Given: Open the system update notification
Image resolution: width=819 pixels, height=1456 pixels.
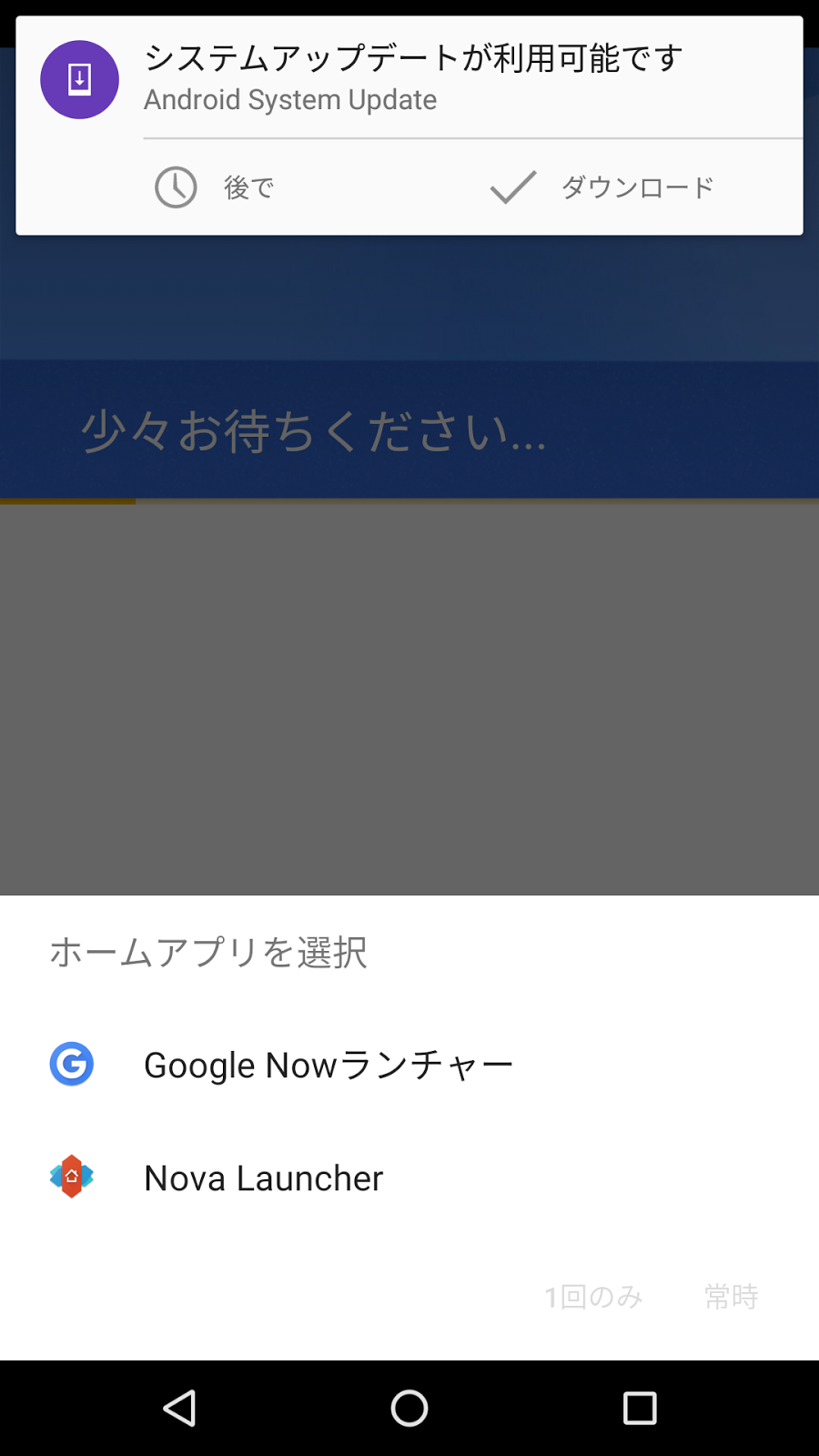Looking at the screenshot, I should click(409, 78).
